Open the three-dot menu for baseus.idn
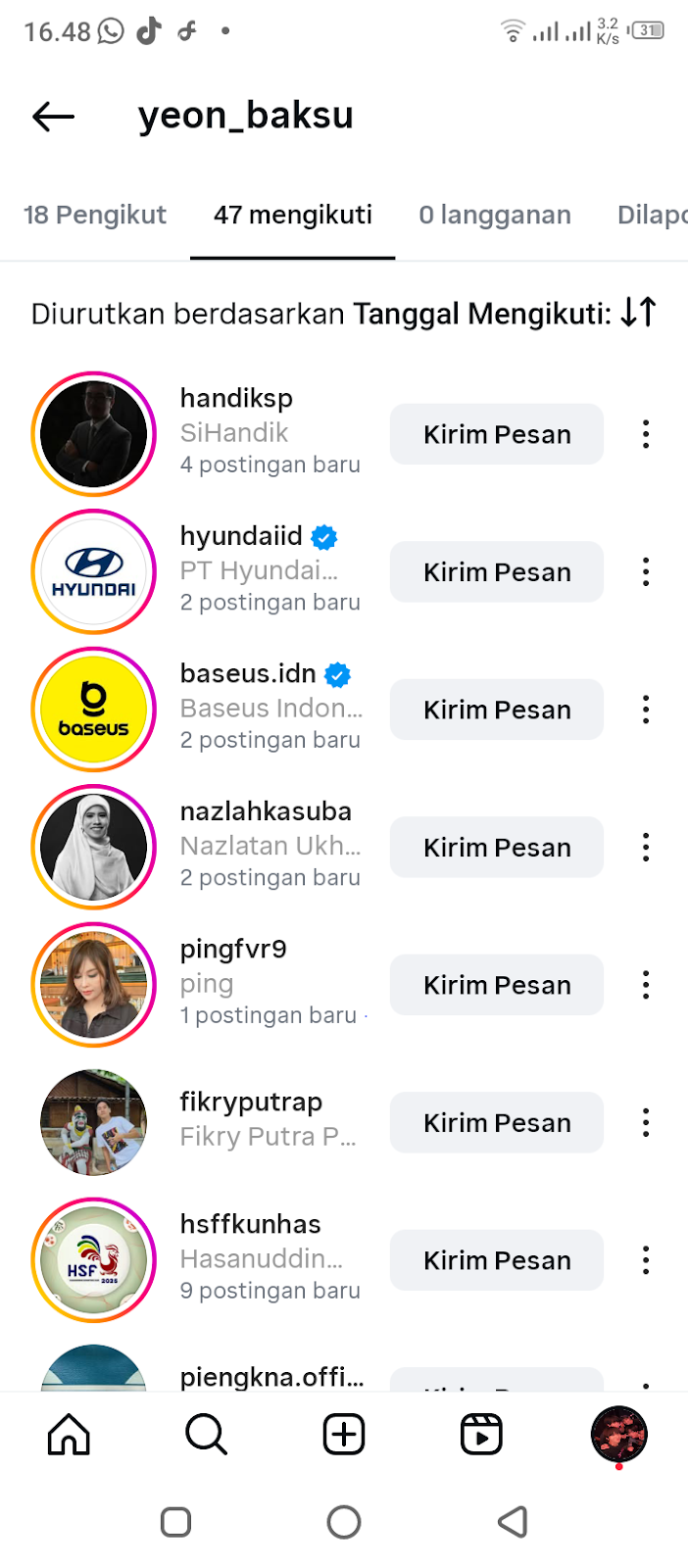This screenshot has height=1568, width=688. (646, 710)
